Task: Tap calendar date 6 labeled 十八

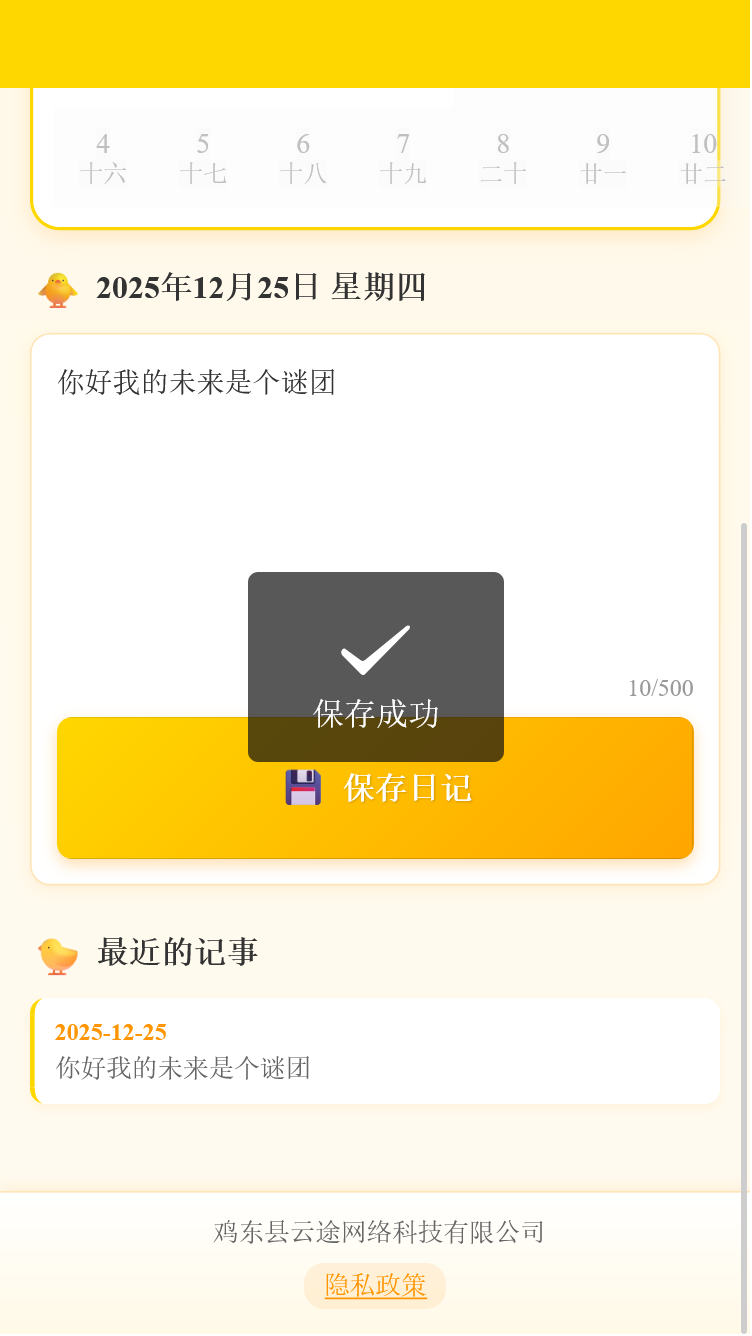Action: pyautogui.click(x=303, y=157)
